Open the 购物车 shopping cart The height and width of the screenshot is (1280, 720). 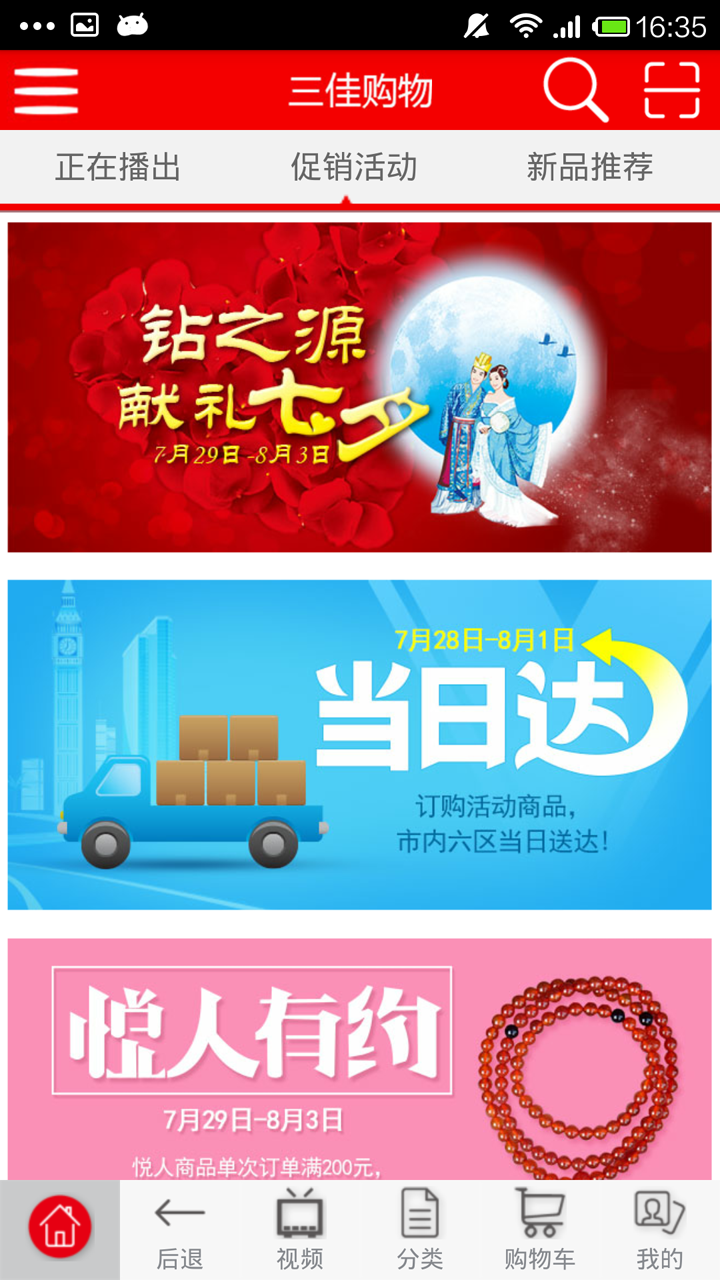point(540,1230)
